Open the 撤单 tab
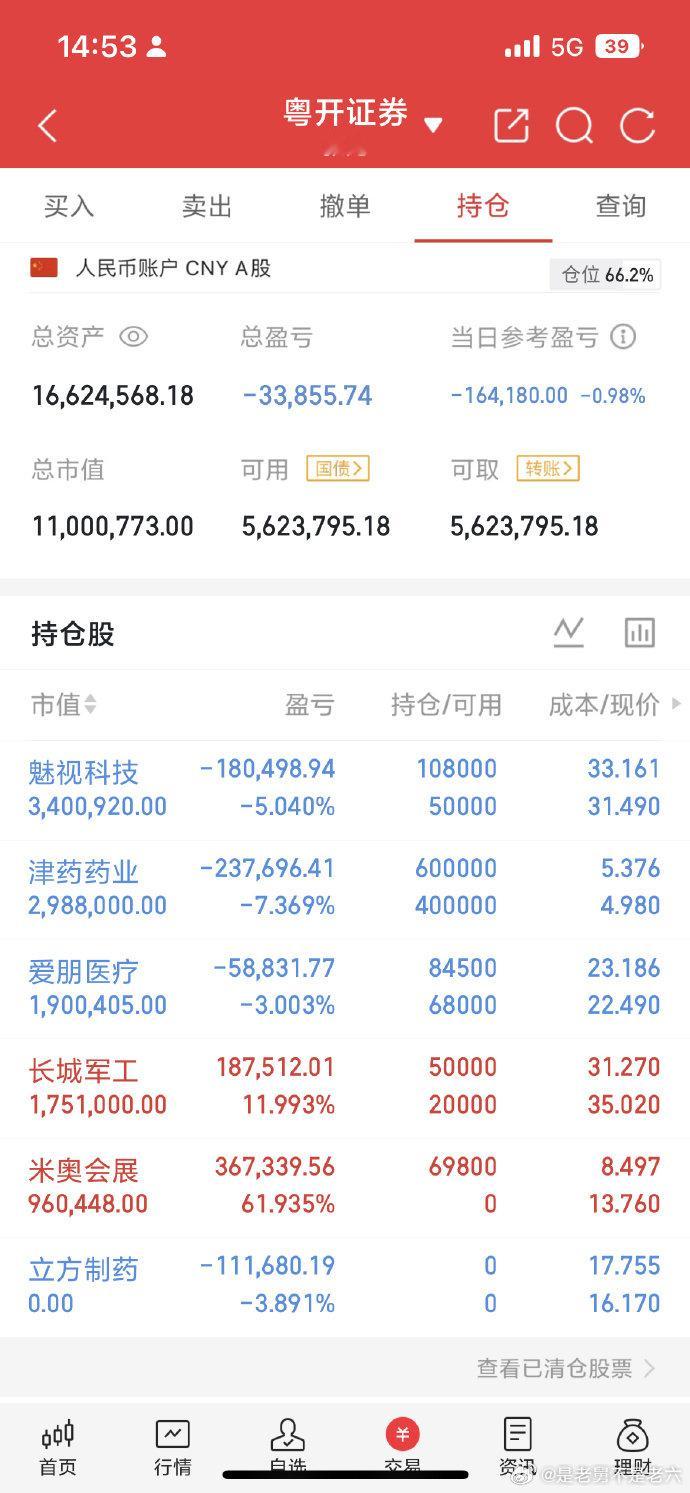 [345, 206]
